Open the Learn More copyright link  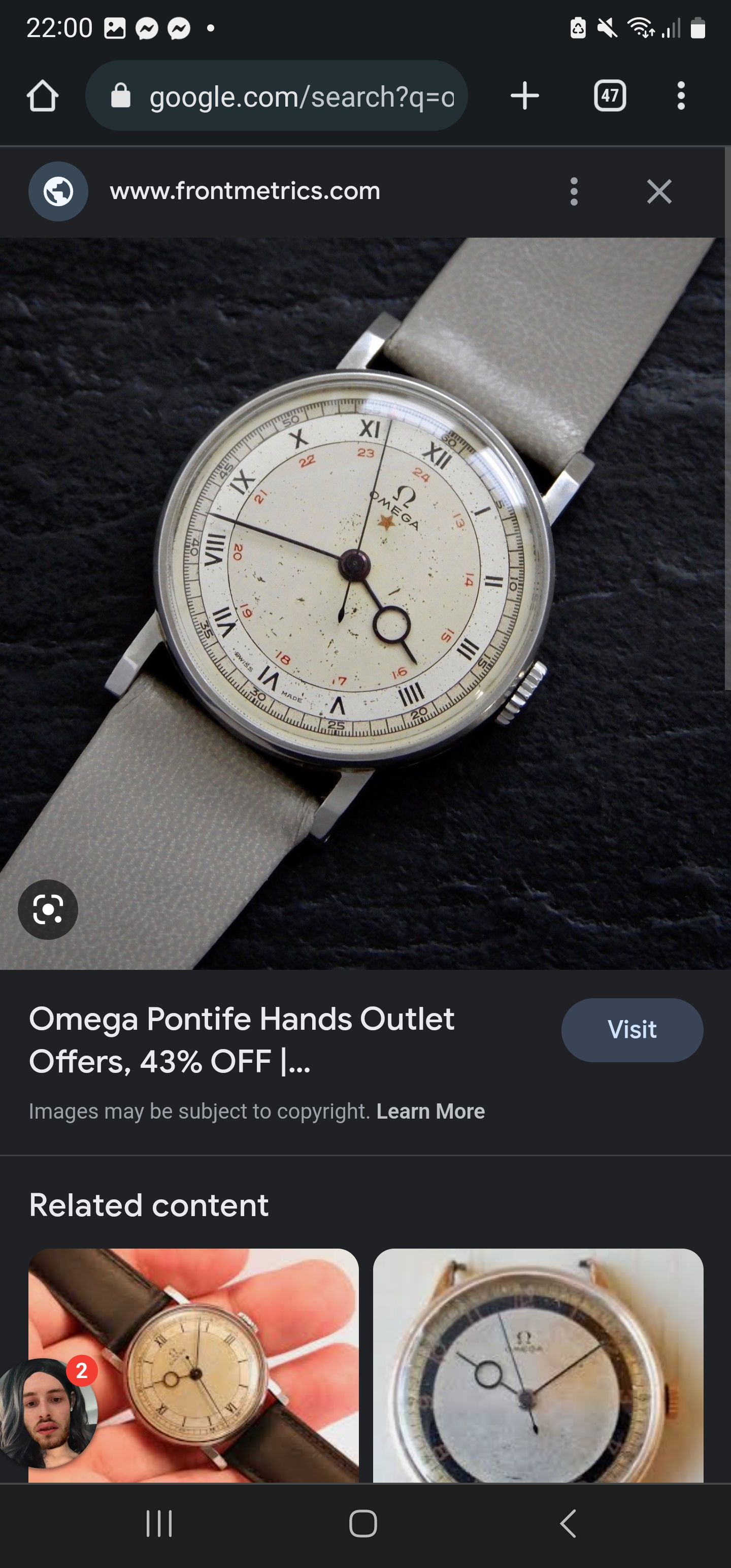[430, 1112]
